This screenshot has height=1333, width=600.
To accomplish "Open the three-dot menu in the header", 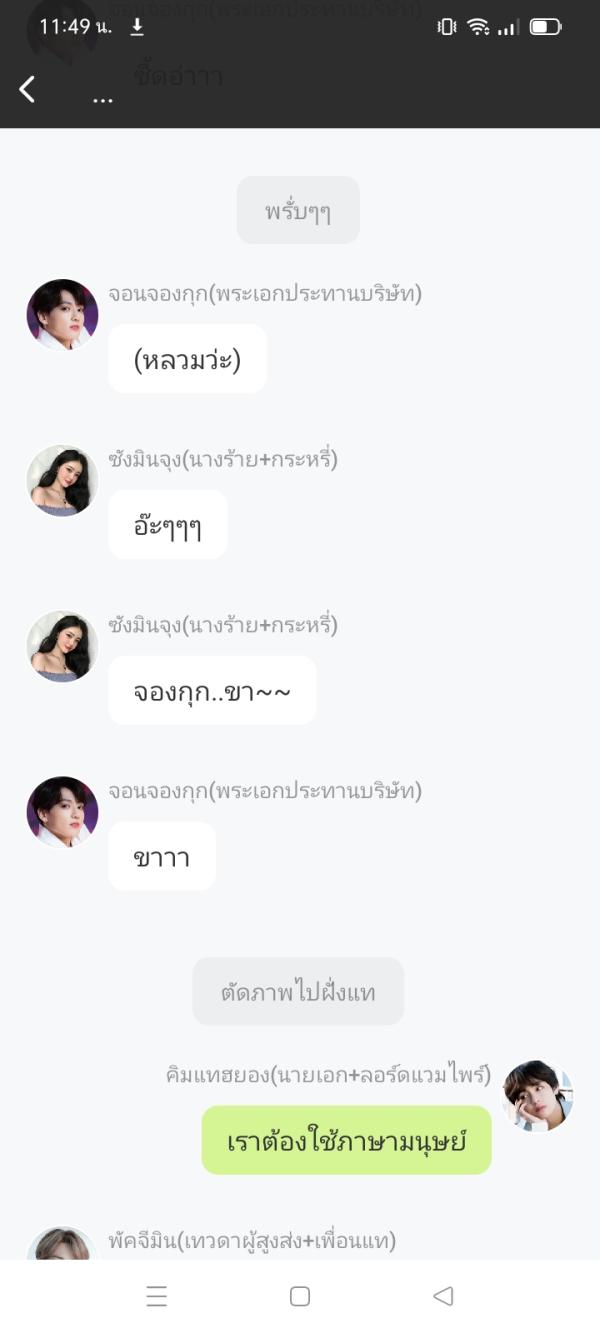I will [102, 101].
